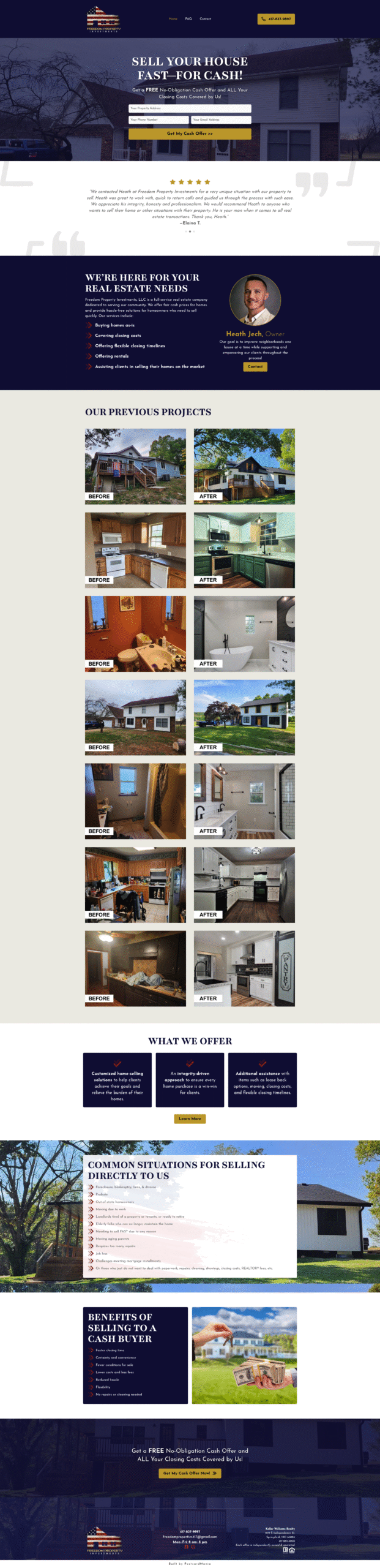Focus the Your Property Address field

click(x=190, y=108)
